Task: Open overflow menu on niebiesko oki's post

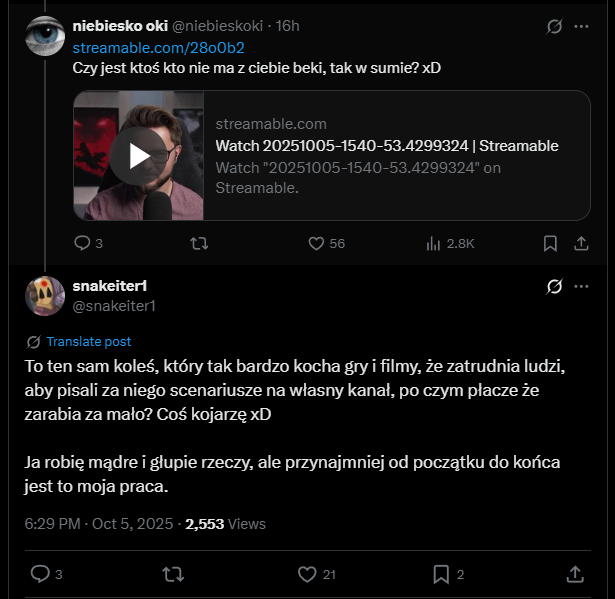Action: coord(581,26)
